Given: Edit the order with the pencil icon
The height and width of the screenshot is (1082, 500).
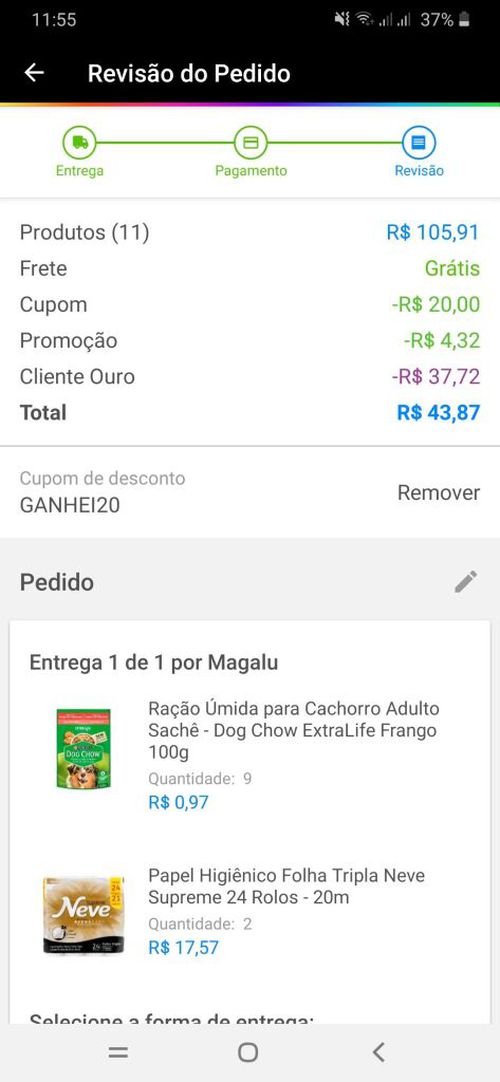Looking at the screenshot, I should (466, 582).
